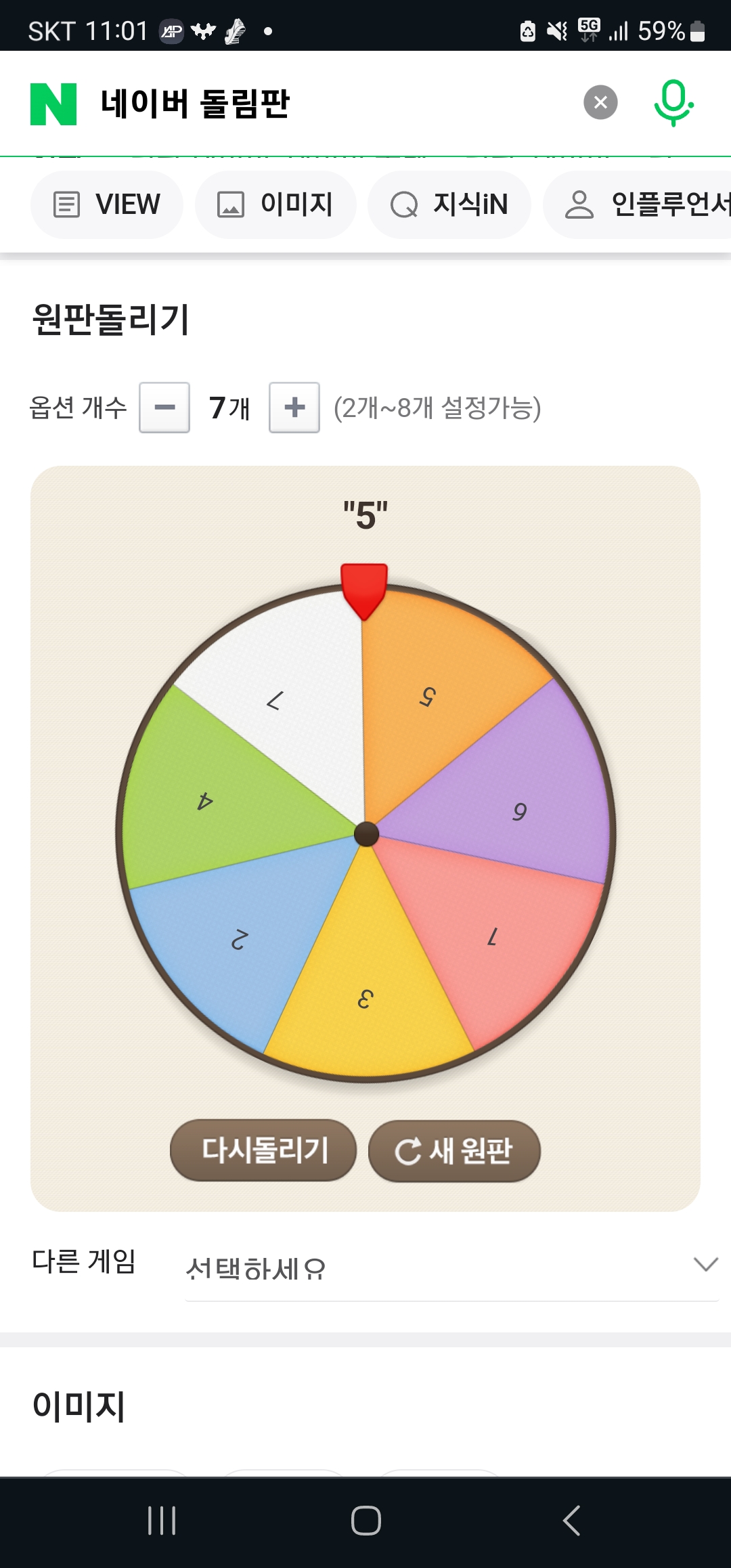Viewport: 731px width, 1568px height.
Task: Switch to the VIEW tab
Action: click(x=107, y=204)
